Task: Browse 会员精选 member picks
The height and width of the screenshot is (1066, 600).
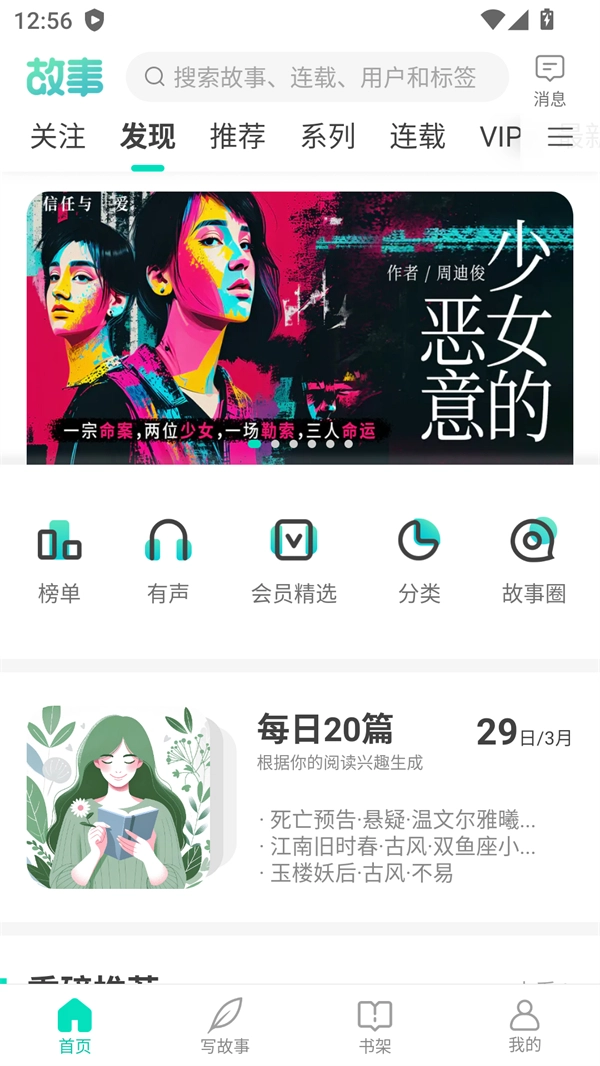Action: pyautogui.click(x=294, y=561)
